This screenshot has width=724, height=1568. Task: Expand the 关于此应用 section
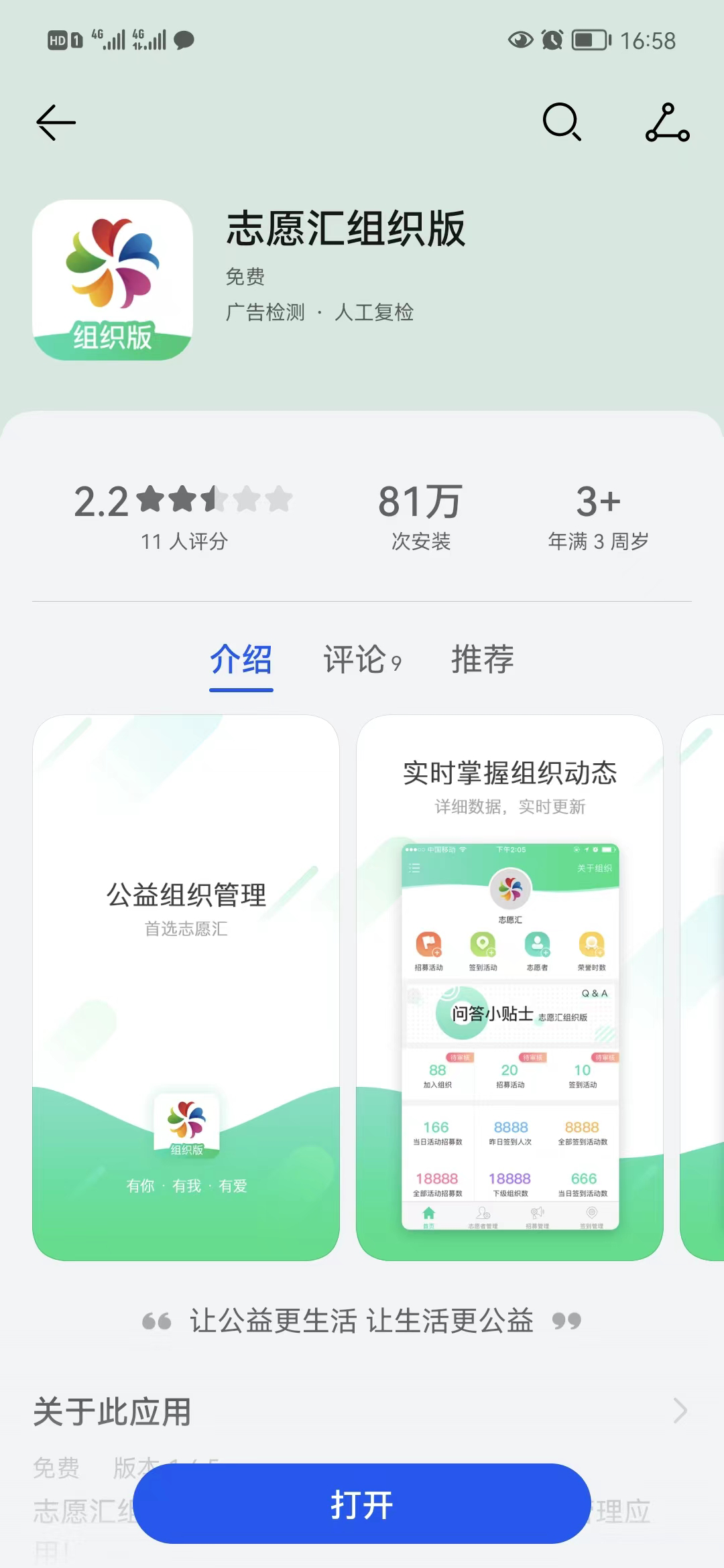[x=679, y=1411]
